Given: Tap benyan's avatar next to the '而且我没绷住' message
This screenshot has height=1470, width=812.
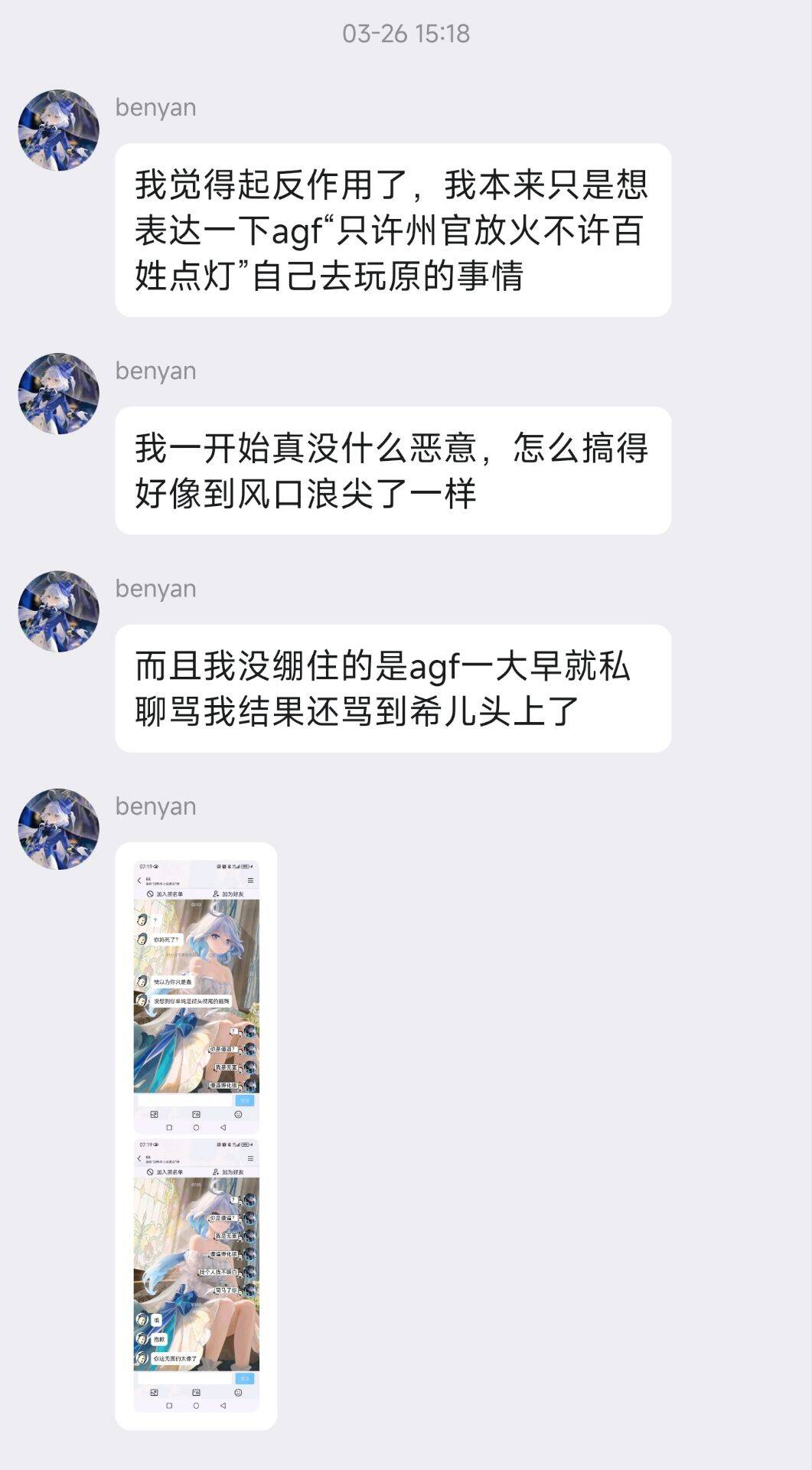Looking at the screenshot, I should [59, 611].
